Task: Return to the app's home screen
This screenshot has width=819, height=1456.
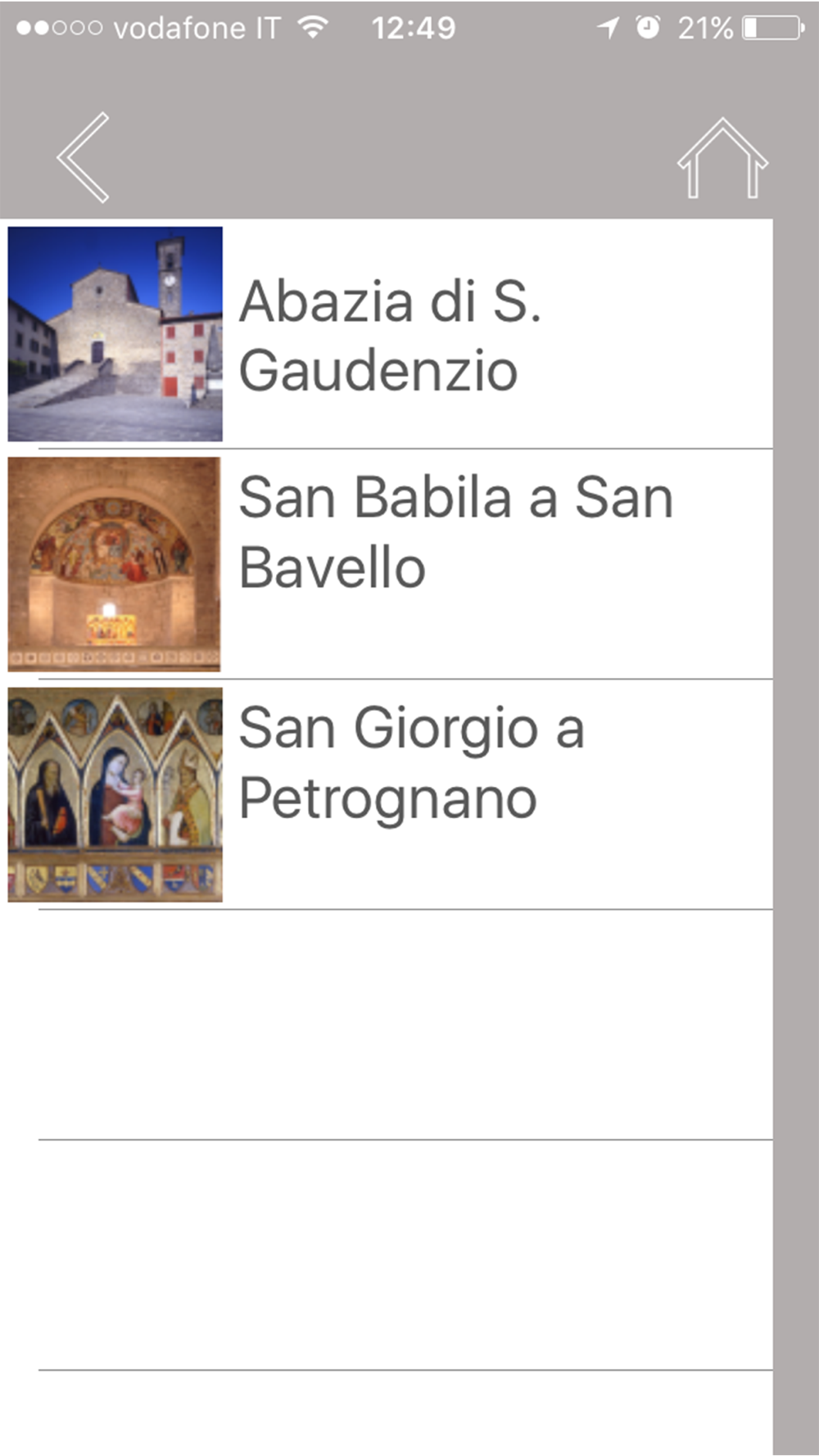Action: pyautogui.click(x=722, y=158)
